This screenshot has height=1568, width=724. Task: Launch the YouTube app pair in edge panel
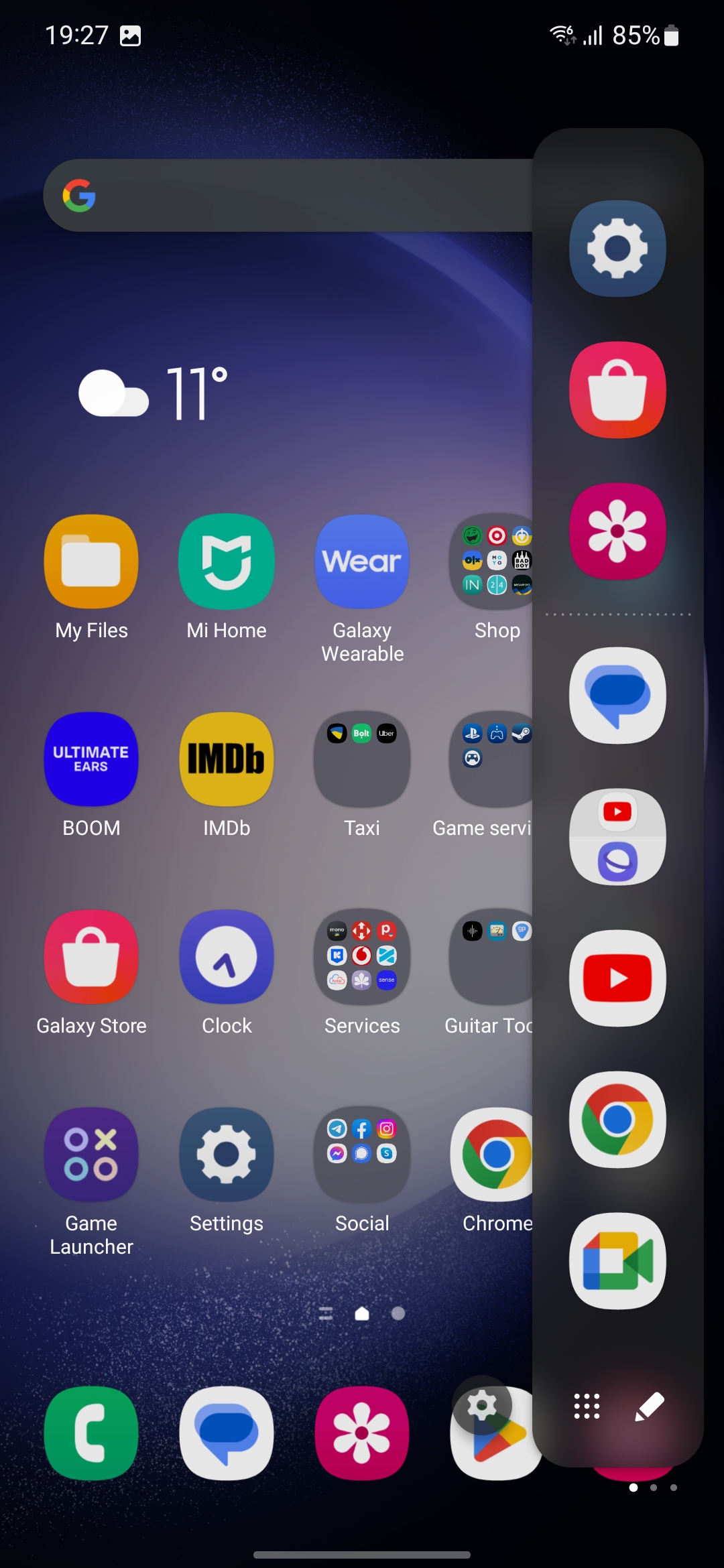click(x=617, y=837)
